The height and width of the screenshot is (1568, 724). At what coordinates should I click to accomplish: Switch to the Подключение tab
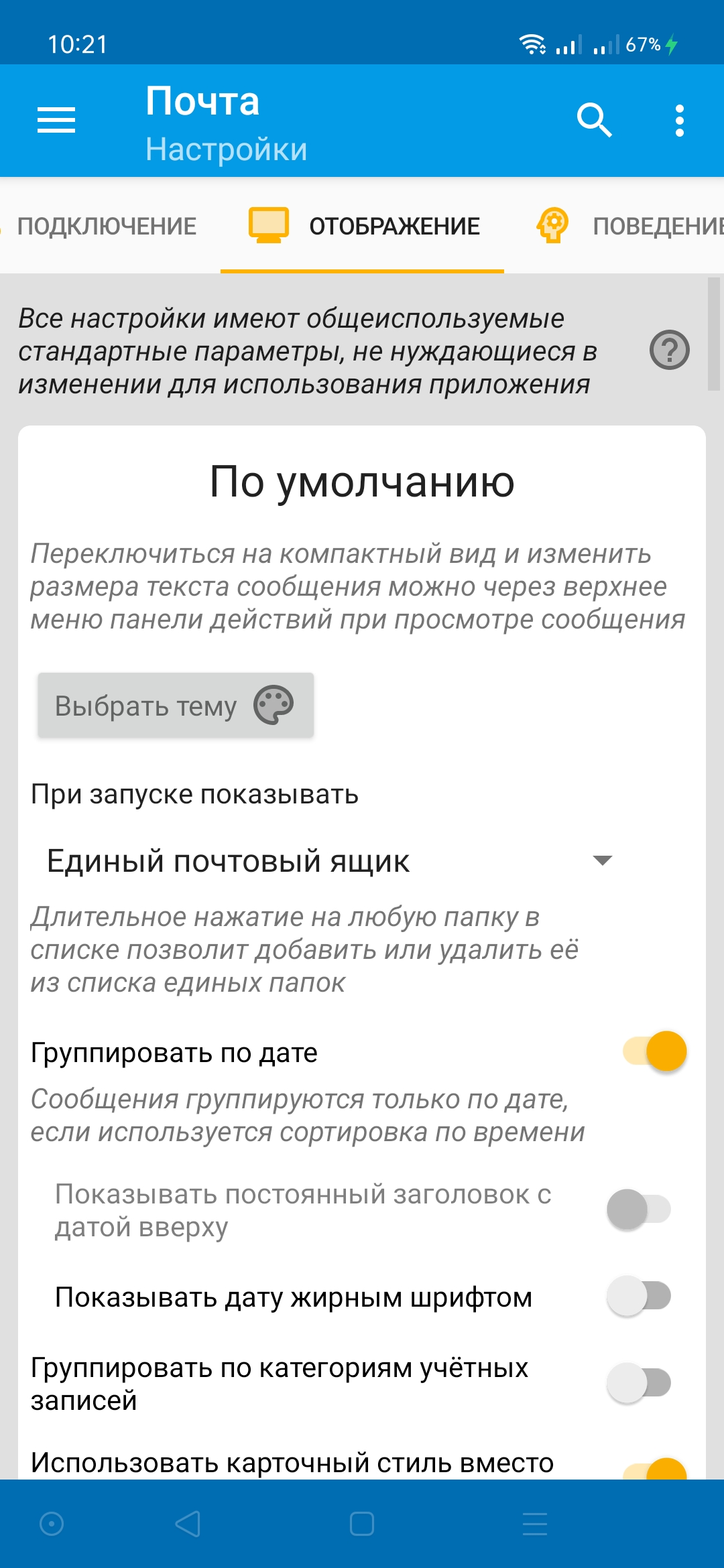coord(107,226)
